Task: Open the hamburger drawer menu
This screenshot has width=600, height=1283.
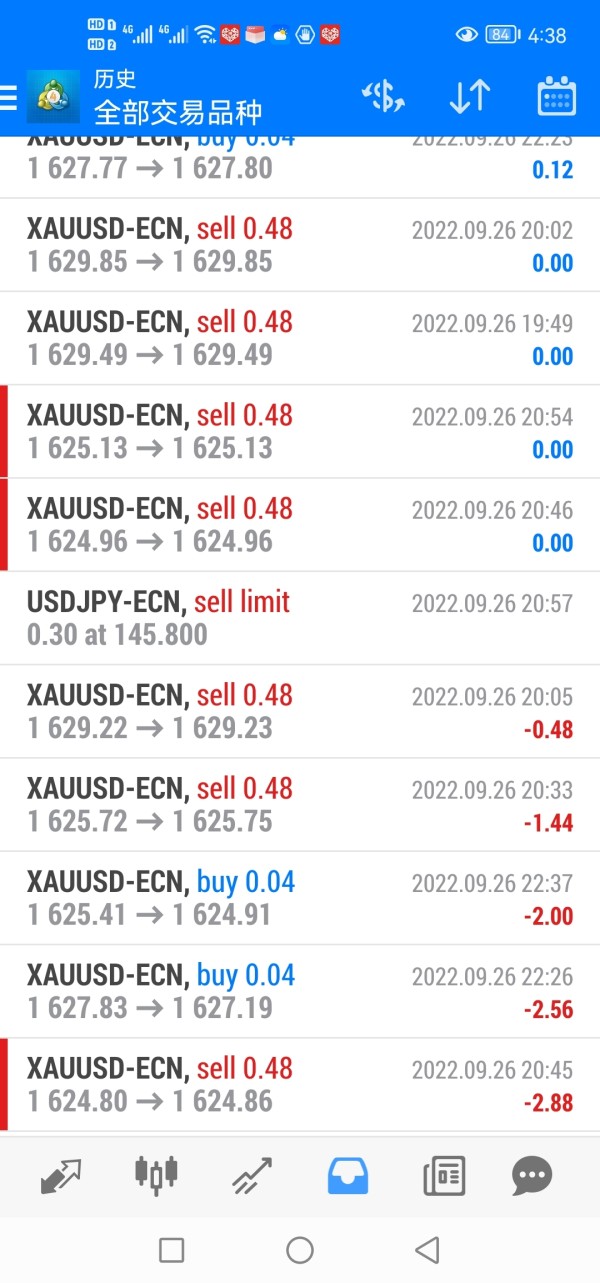Action: click(9, 97)
